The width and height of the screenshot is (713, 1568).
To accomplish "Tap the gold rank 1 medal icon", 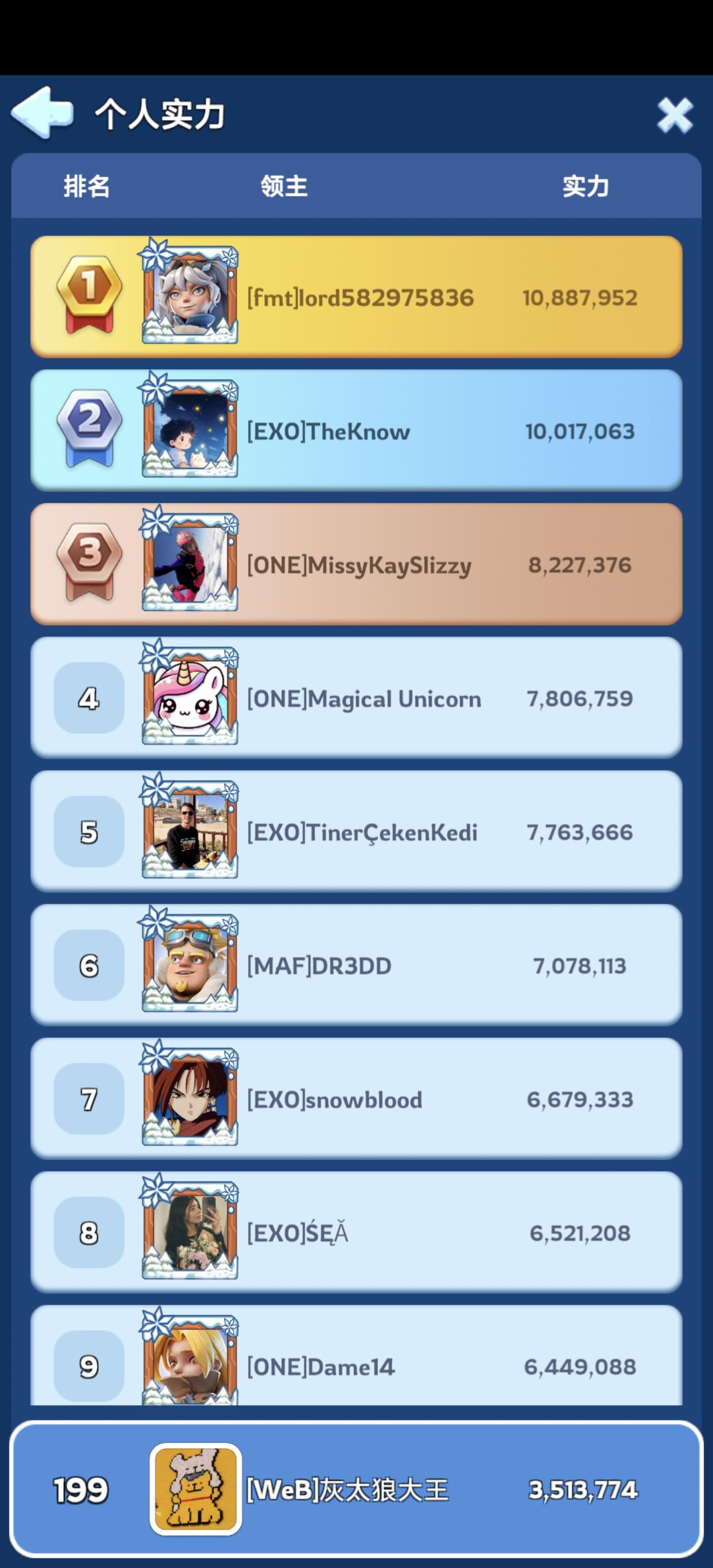I will [x=88, y=296].
